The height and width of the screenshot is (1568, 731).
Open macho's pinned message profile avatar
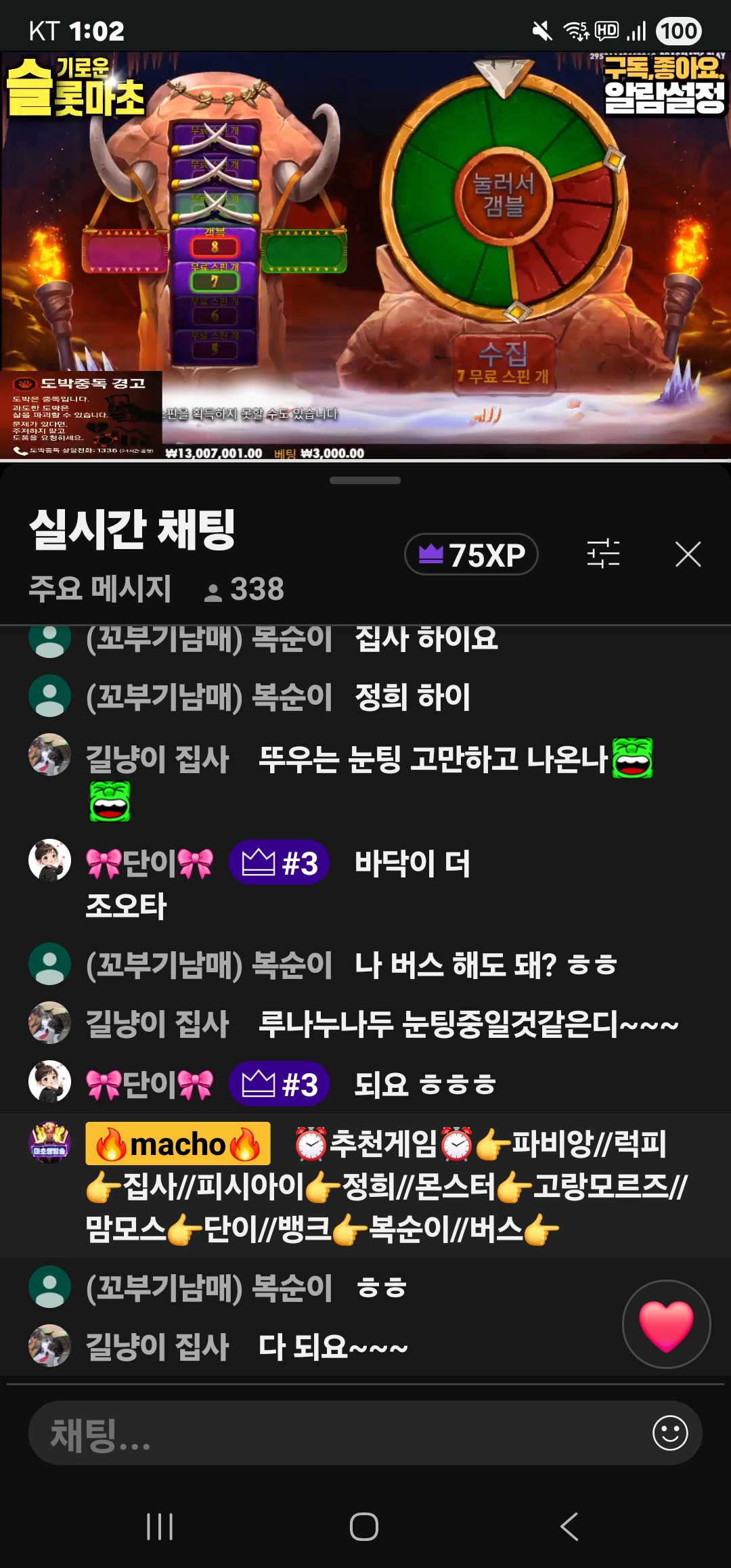pos(49,1144)
